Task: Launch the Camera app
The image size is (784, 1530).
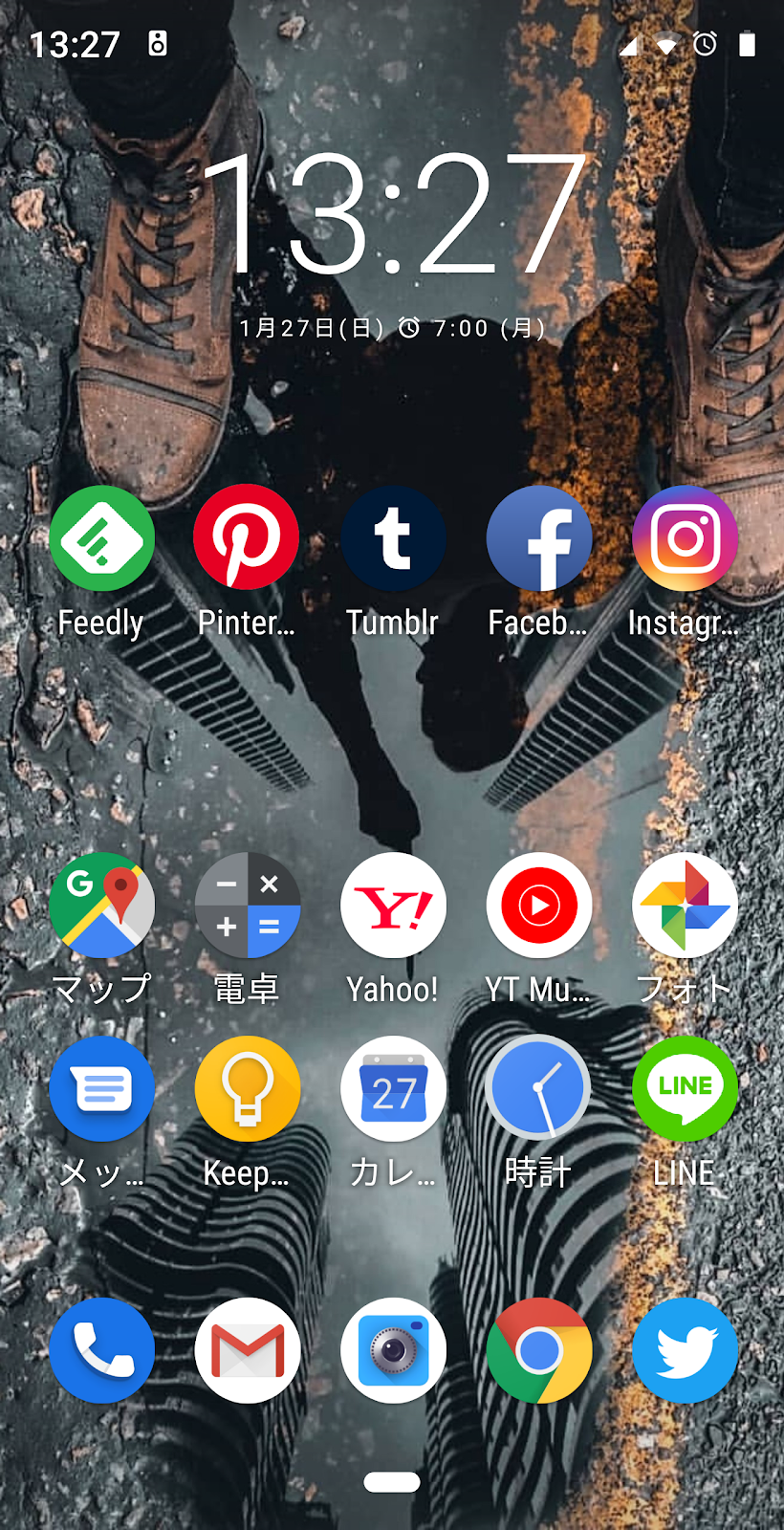Action: (x=393, y=1350)
